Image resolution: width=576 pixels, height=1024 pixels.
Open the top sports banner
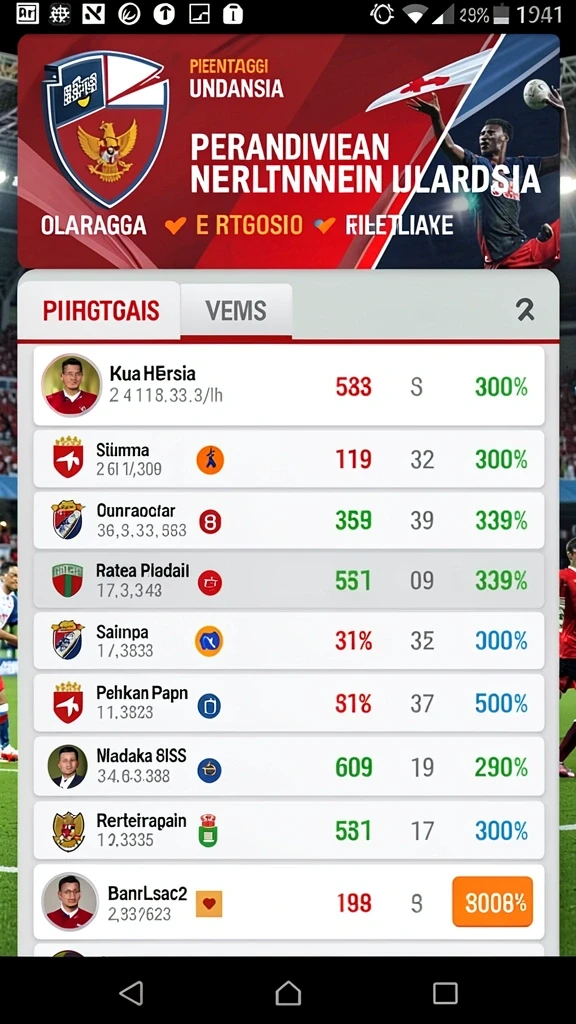tap(289, 152)
